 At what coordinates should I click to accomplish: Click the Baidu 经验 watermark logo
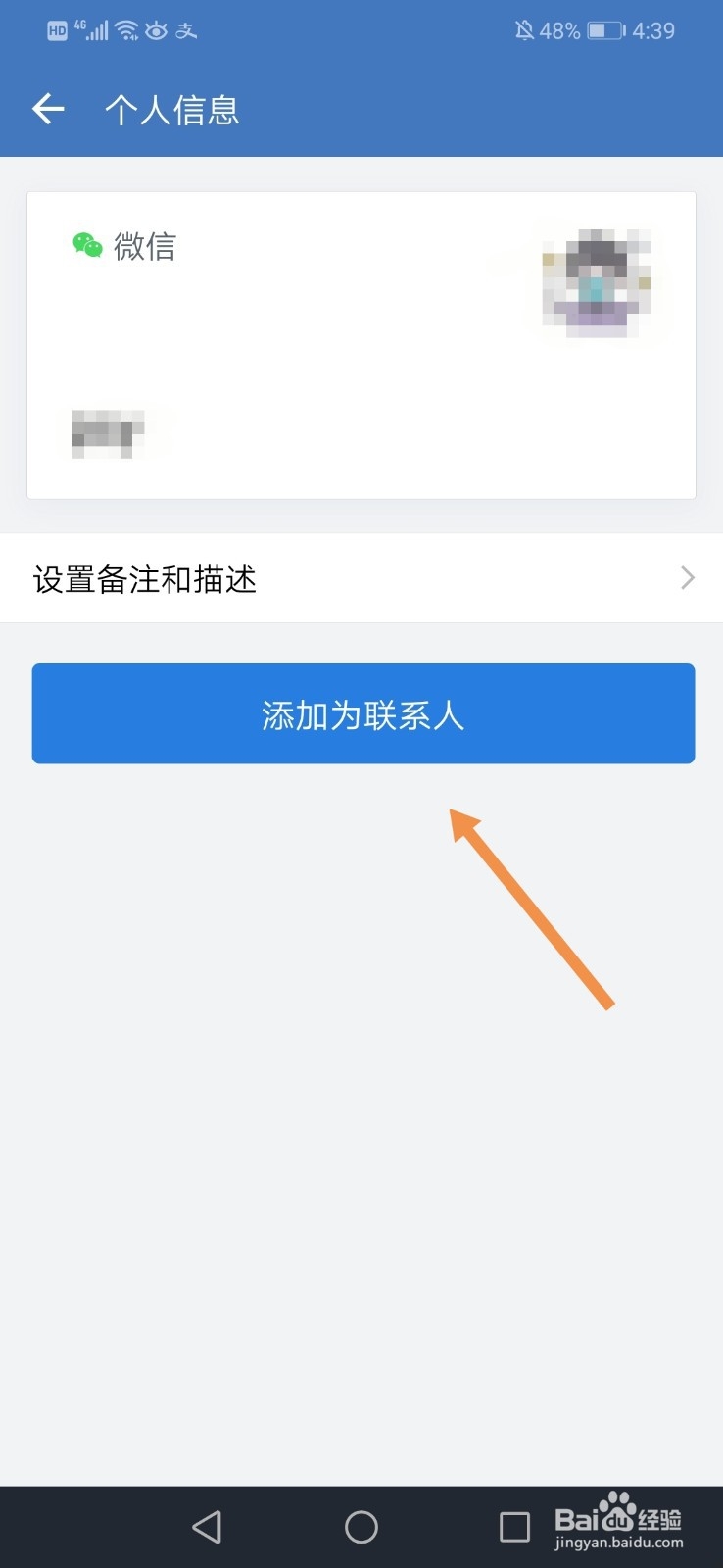click(621, 1517)
